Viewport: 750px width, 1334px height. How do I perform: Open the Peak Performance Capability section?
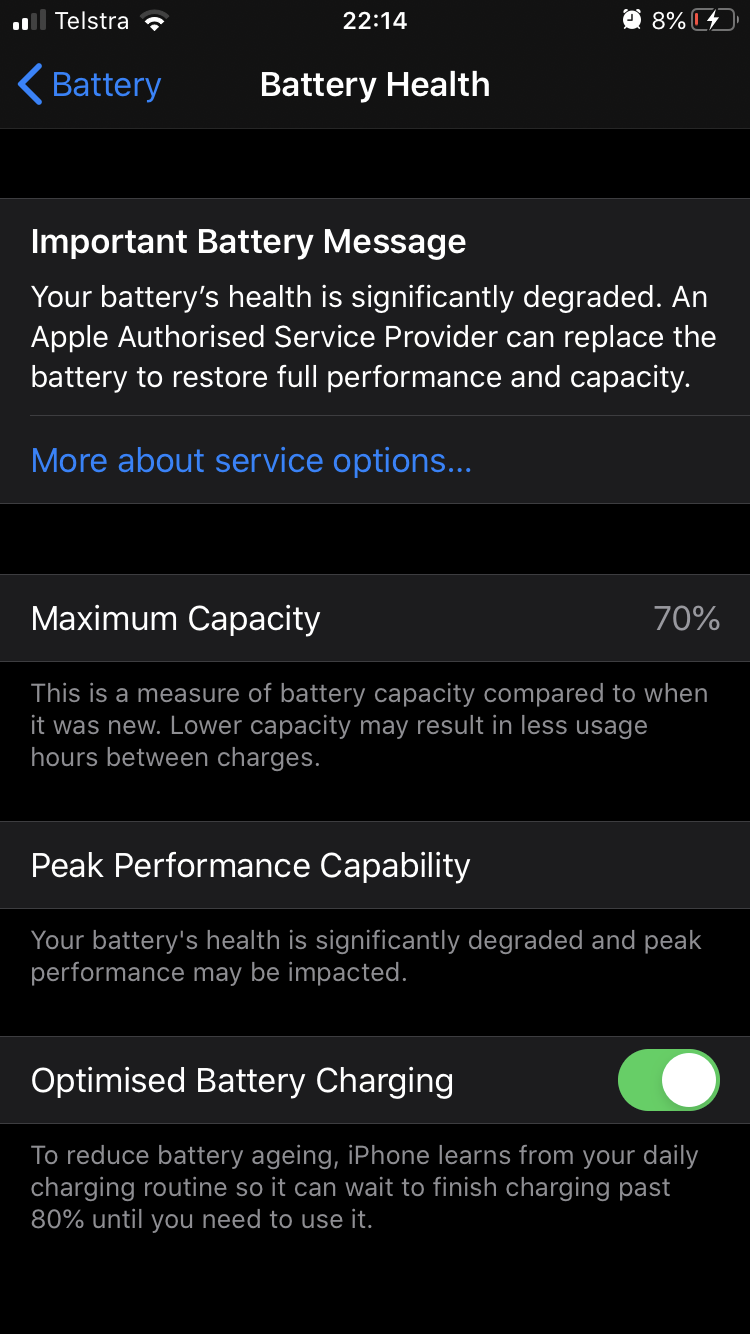coord(250,865)
